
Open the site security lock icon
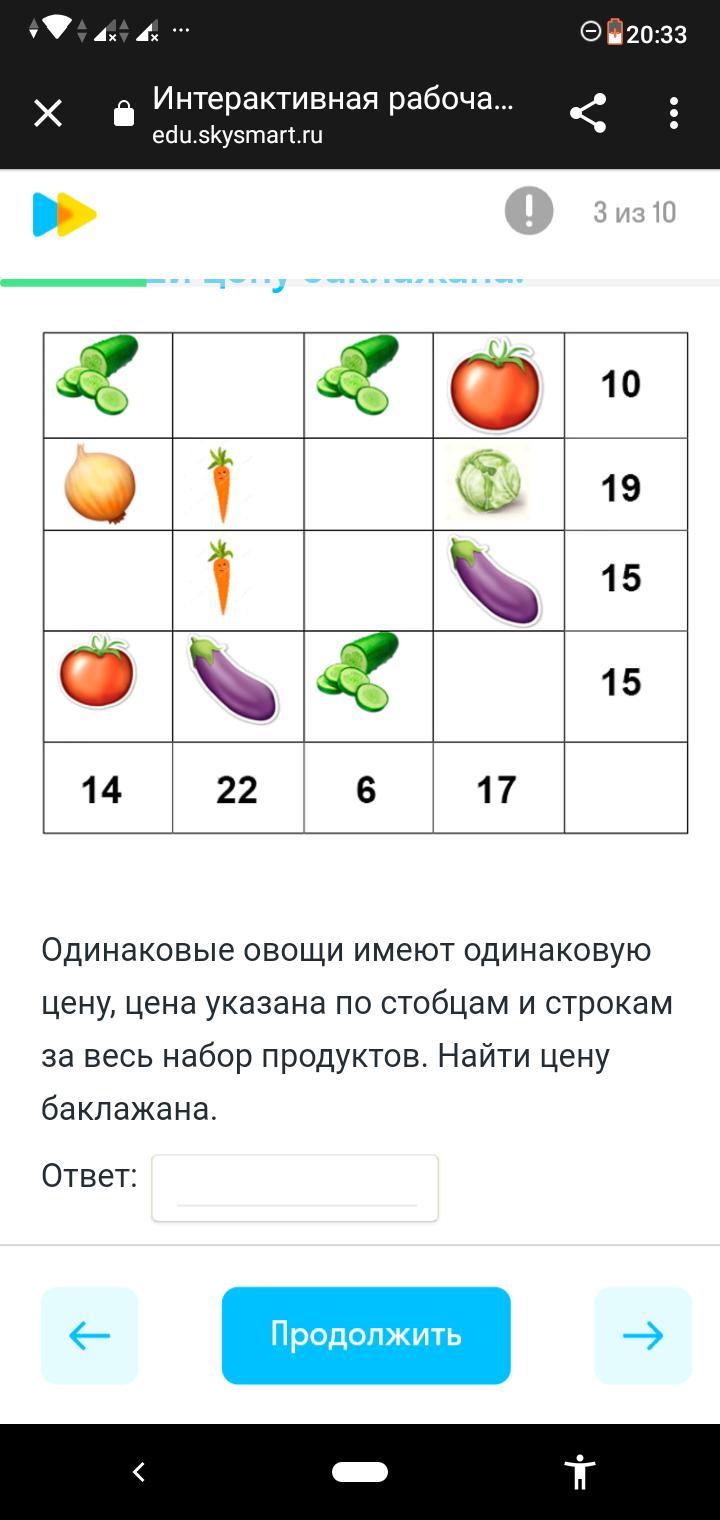[124, 114]
